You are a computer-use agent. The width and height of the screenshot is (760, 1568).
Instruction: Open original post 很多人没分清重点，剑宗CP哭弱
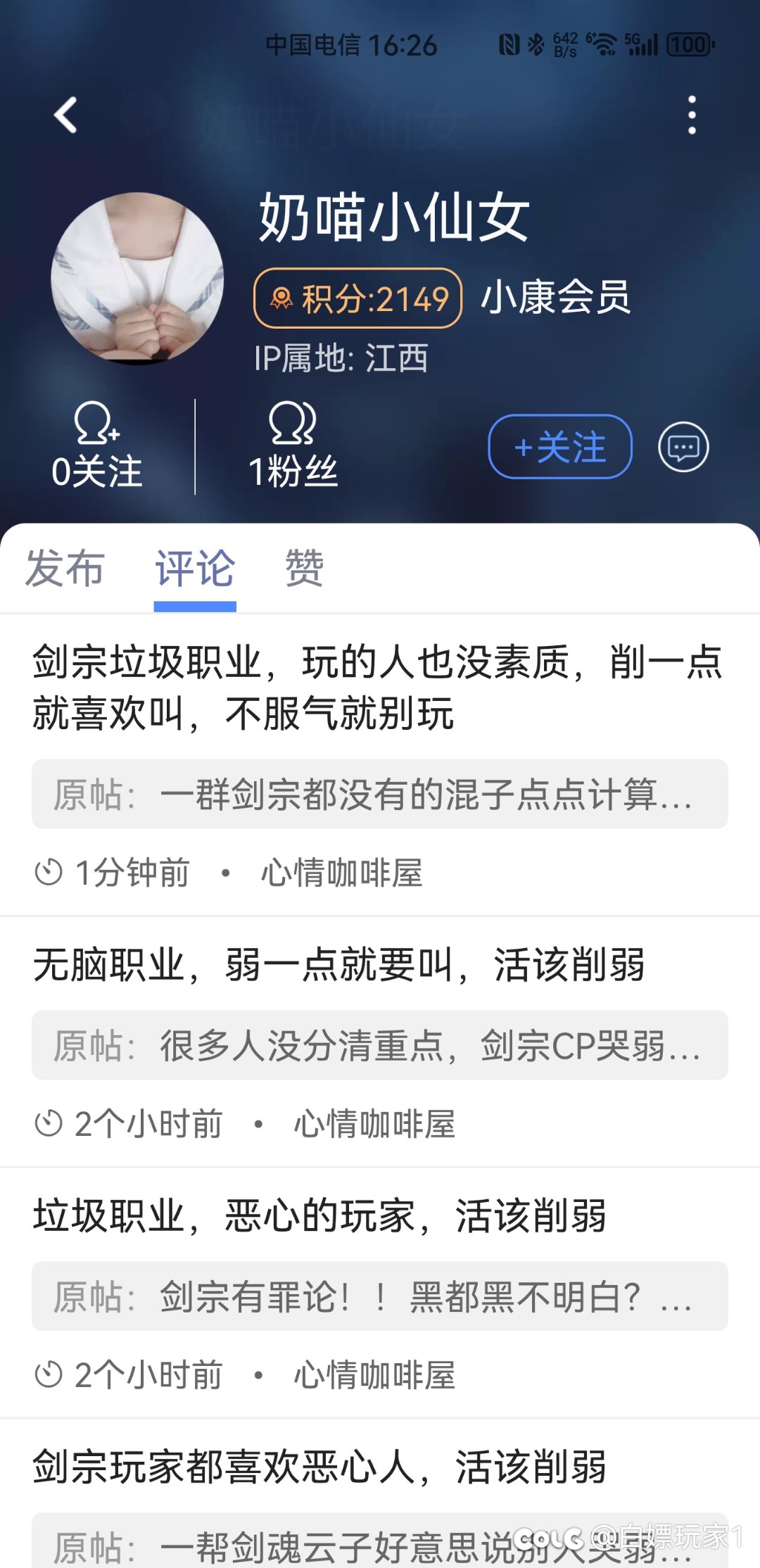click(x=380, y=1045)
